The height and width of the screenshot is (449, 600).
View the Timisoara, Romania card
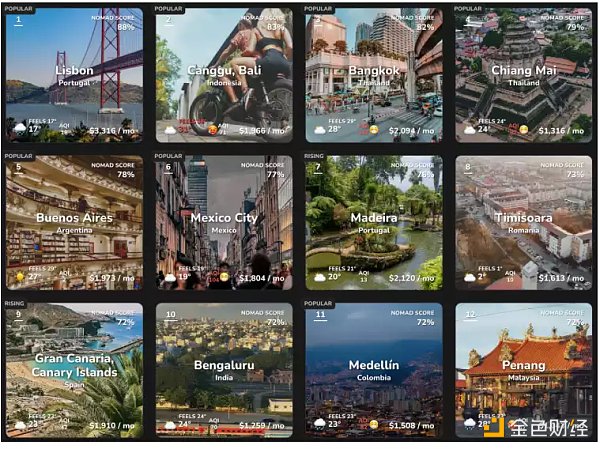pyautogui.click(x=523, y=220)
